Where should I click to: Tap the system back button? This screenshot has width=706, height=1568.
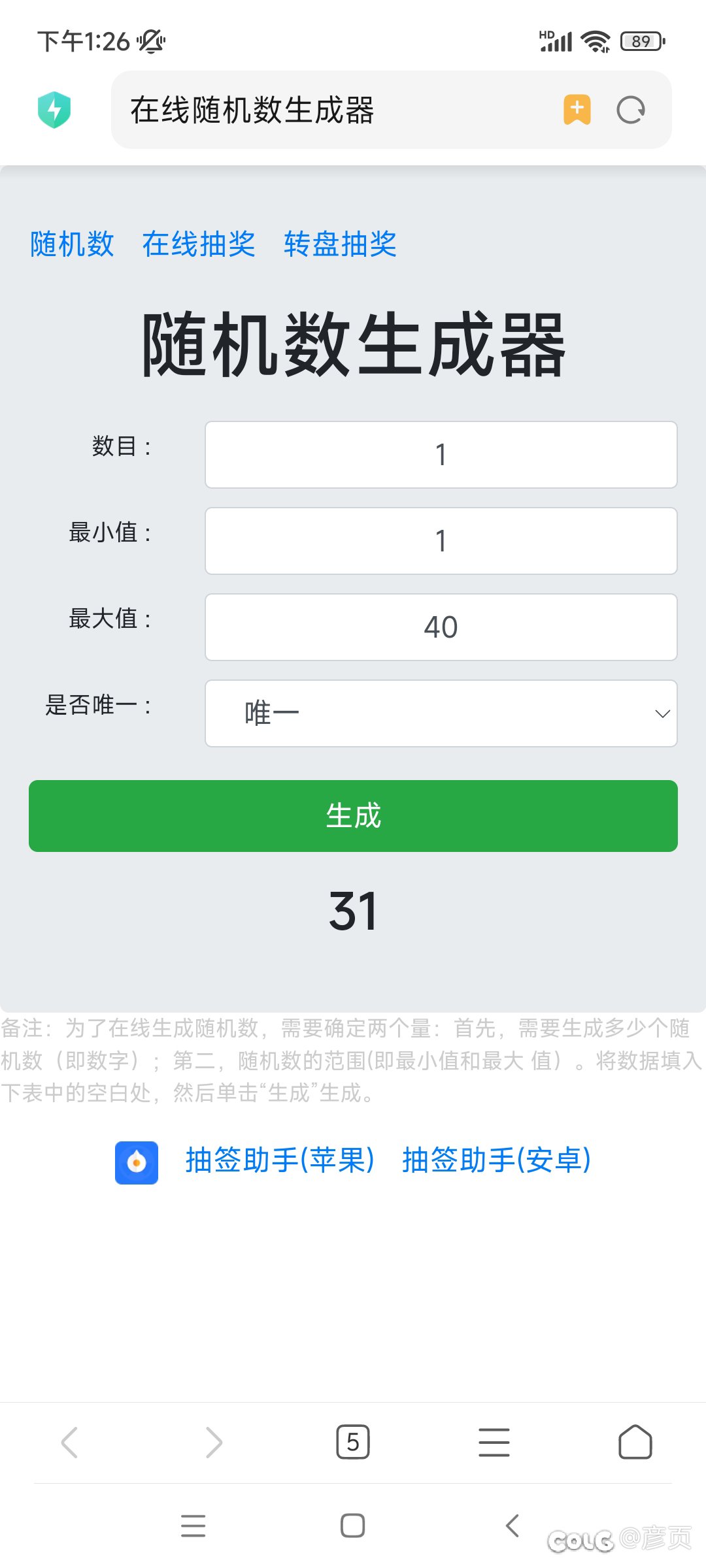(513, 1526)
